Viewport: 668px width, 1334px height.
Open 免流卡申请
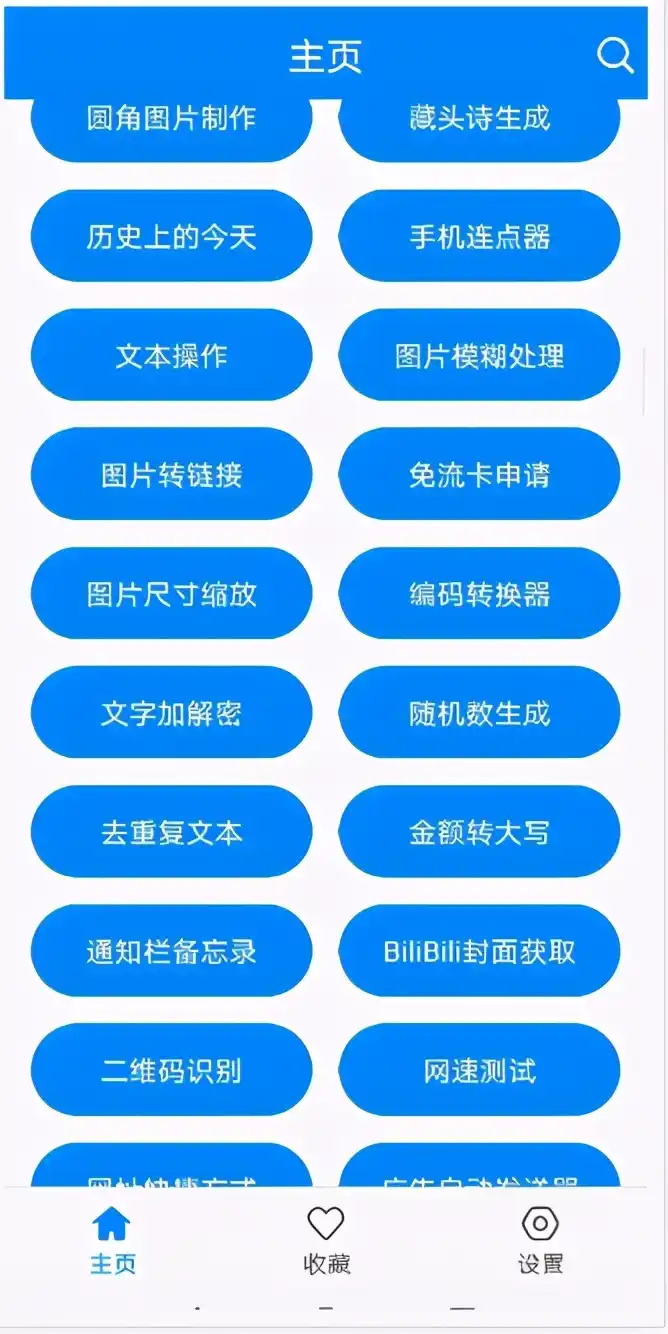click(479, 475)
